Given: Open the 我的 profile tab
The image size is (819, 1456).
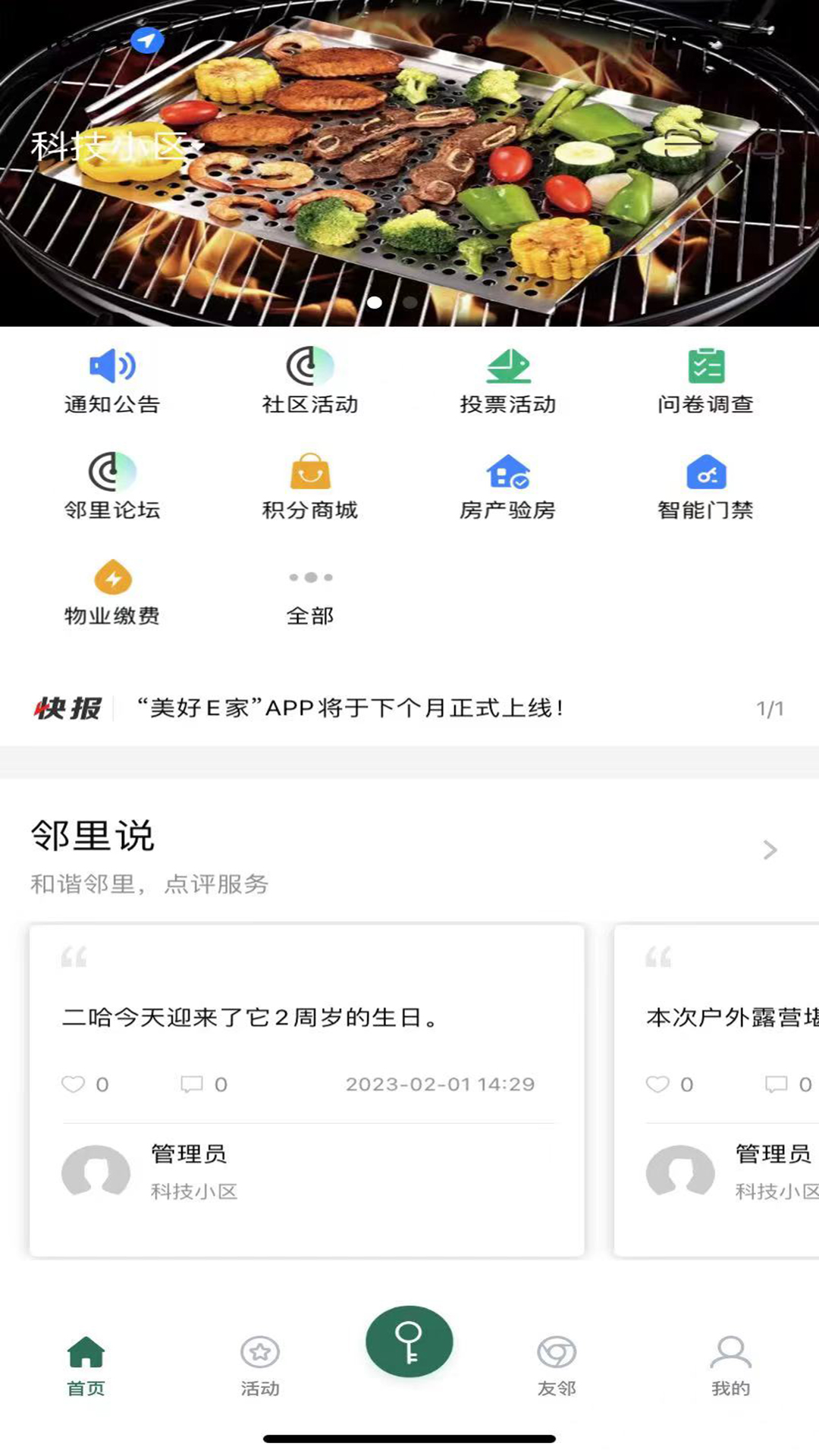Looking at the screenshot, I should [x=730, y=1364].
